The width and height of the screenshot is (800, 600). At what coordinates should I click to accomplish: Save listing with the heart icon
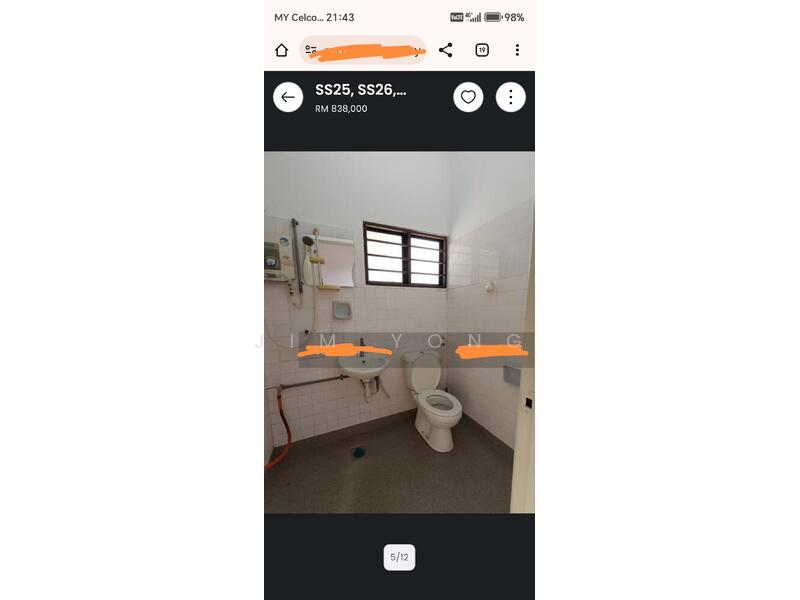point(468,97)
